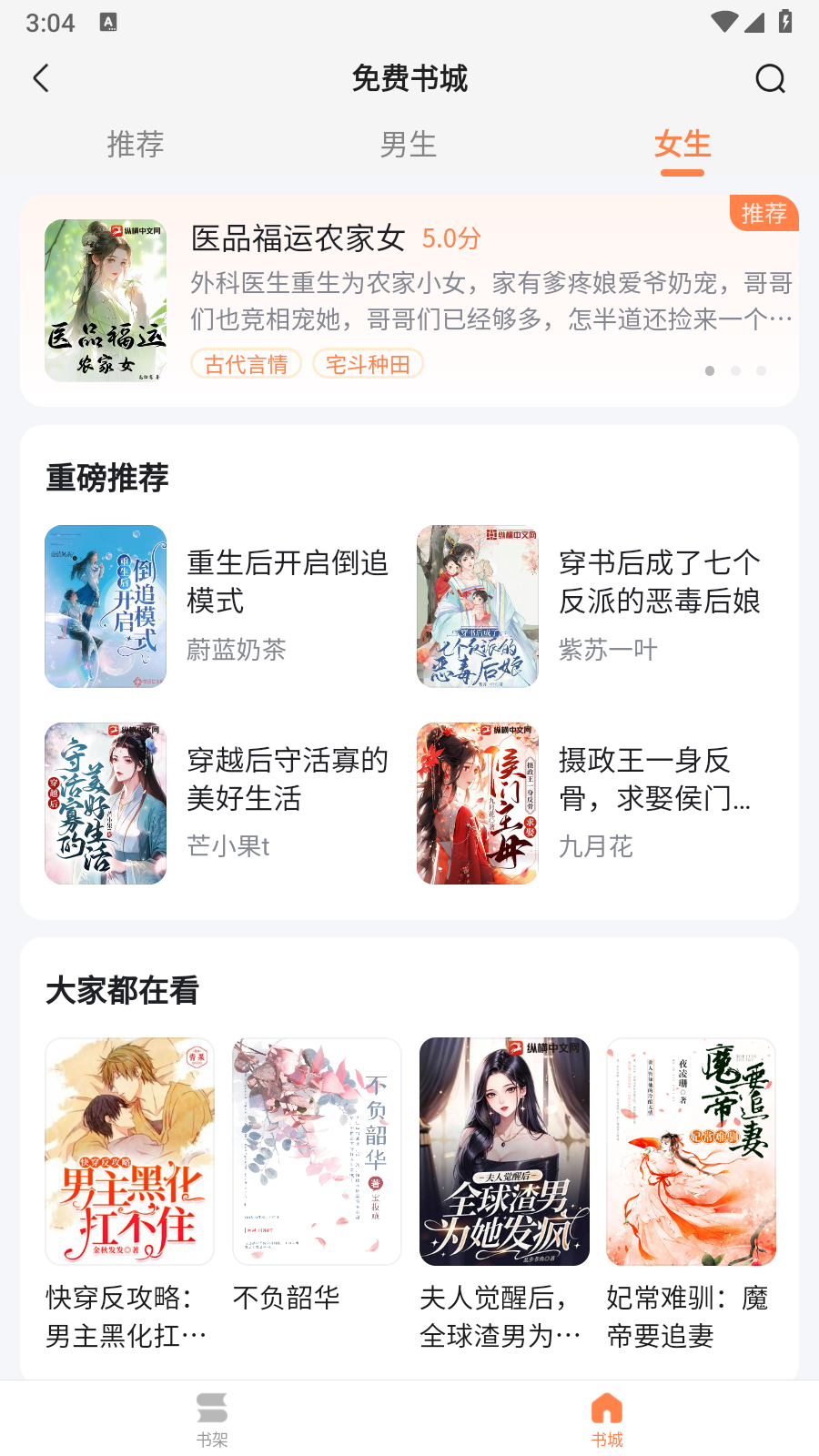Tap the orange 推荐 corner badge
819x1456 pixels.
[x=763, y=213]
